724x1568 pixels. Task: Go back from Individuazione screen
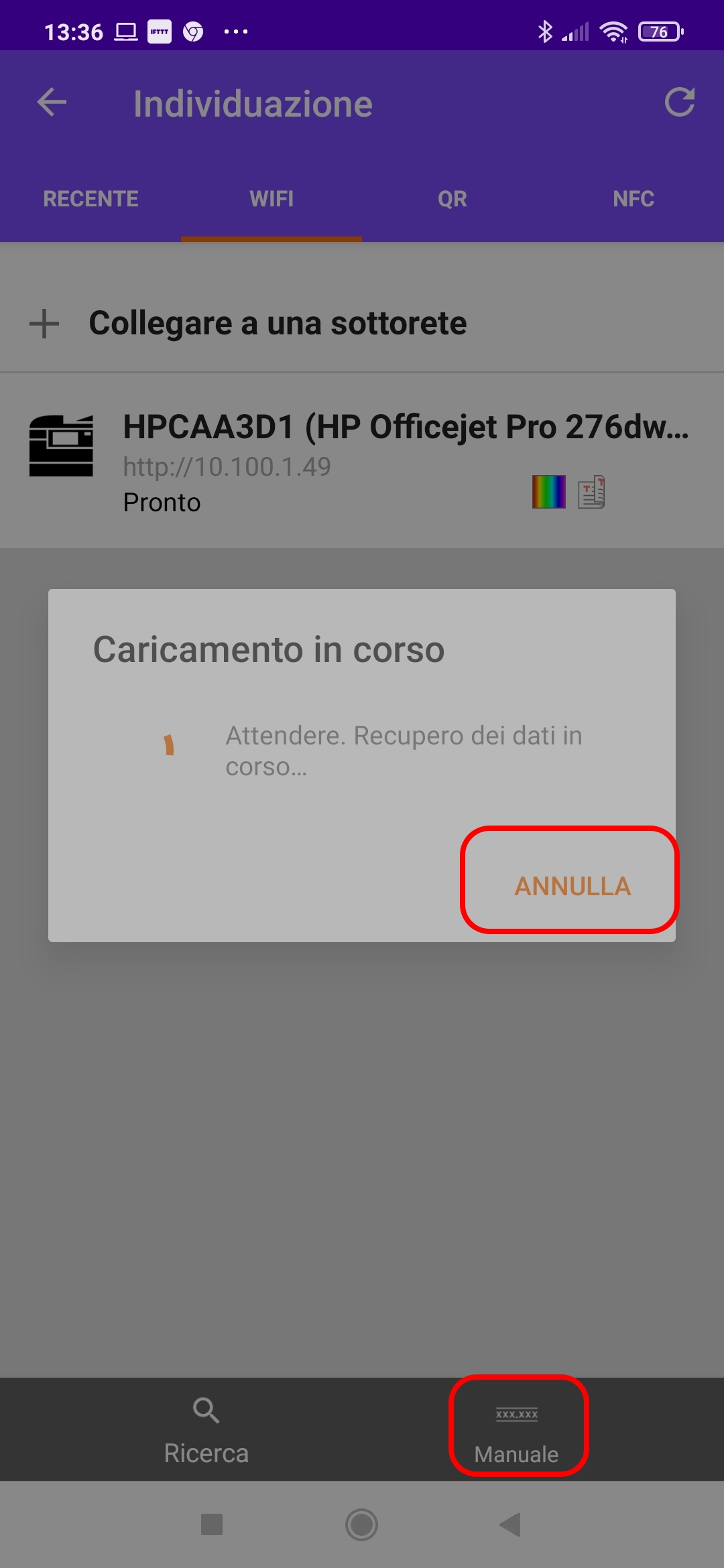click(x=52, y=103)
